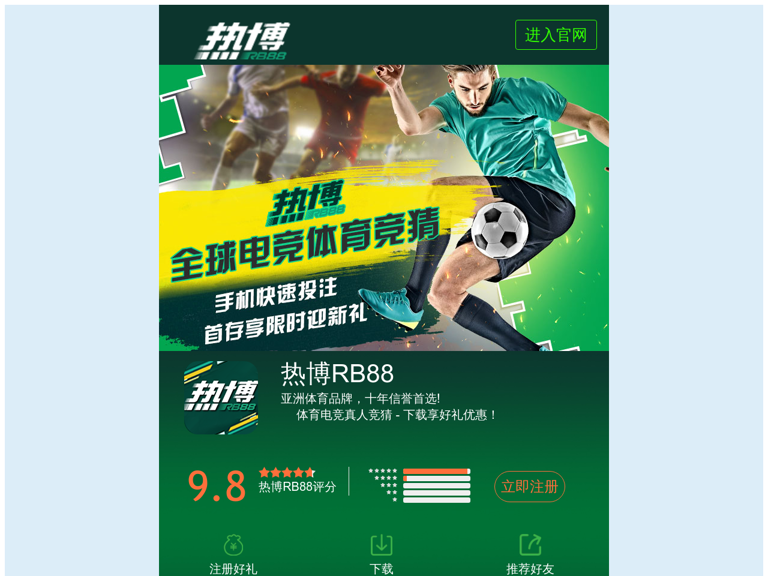Select 推荐好友 to share with friends

coord(529,552)
